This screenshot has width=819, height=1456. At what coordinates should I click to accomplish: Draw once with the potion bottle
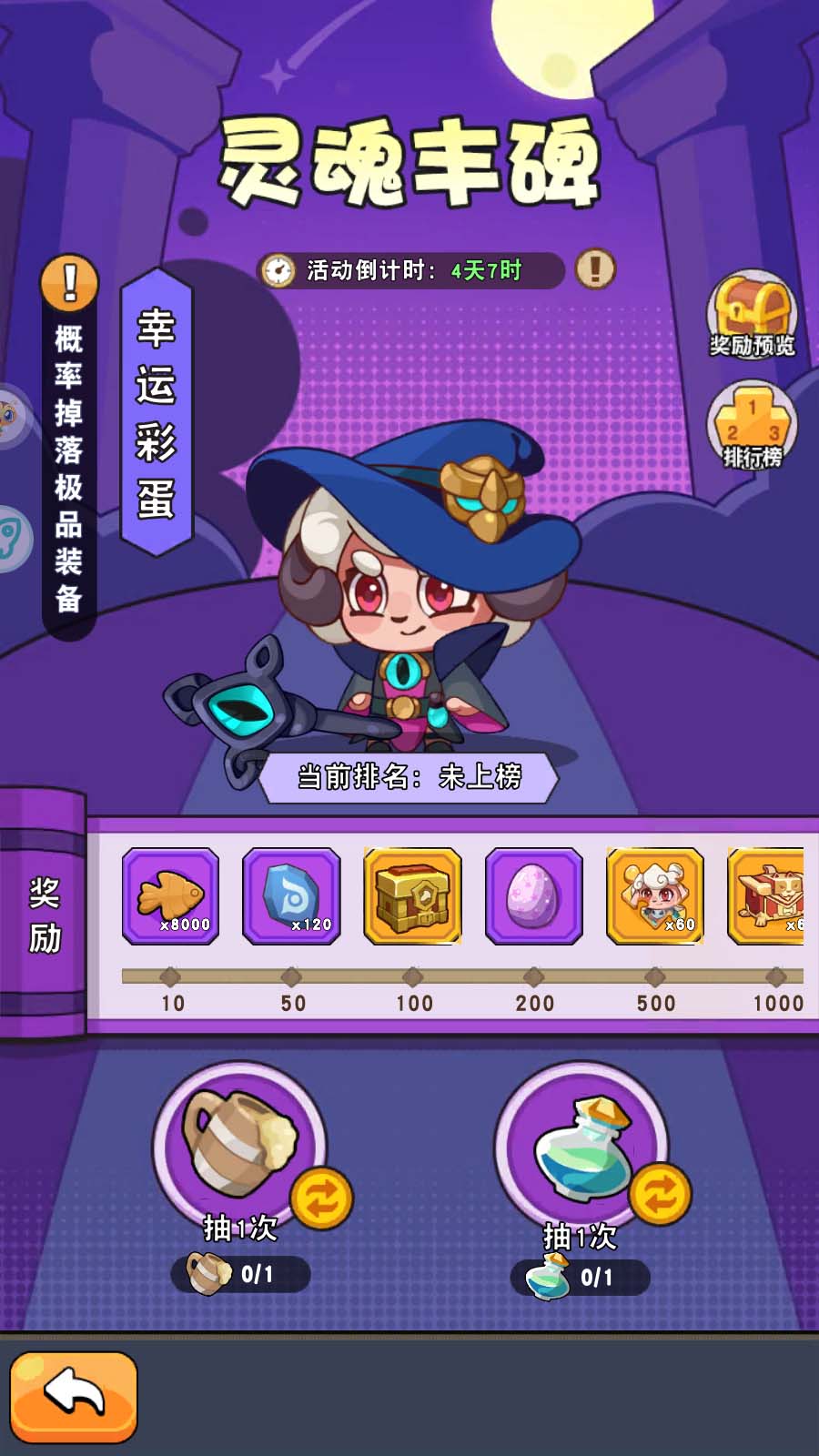click(x=581, y=1148)
